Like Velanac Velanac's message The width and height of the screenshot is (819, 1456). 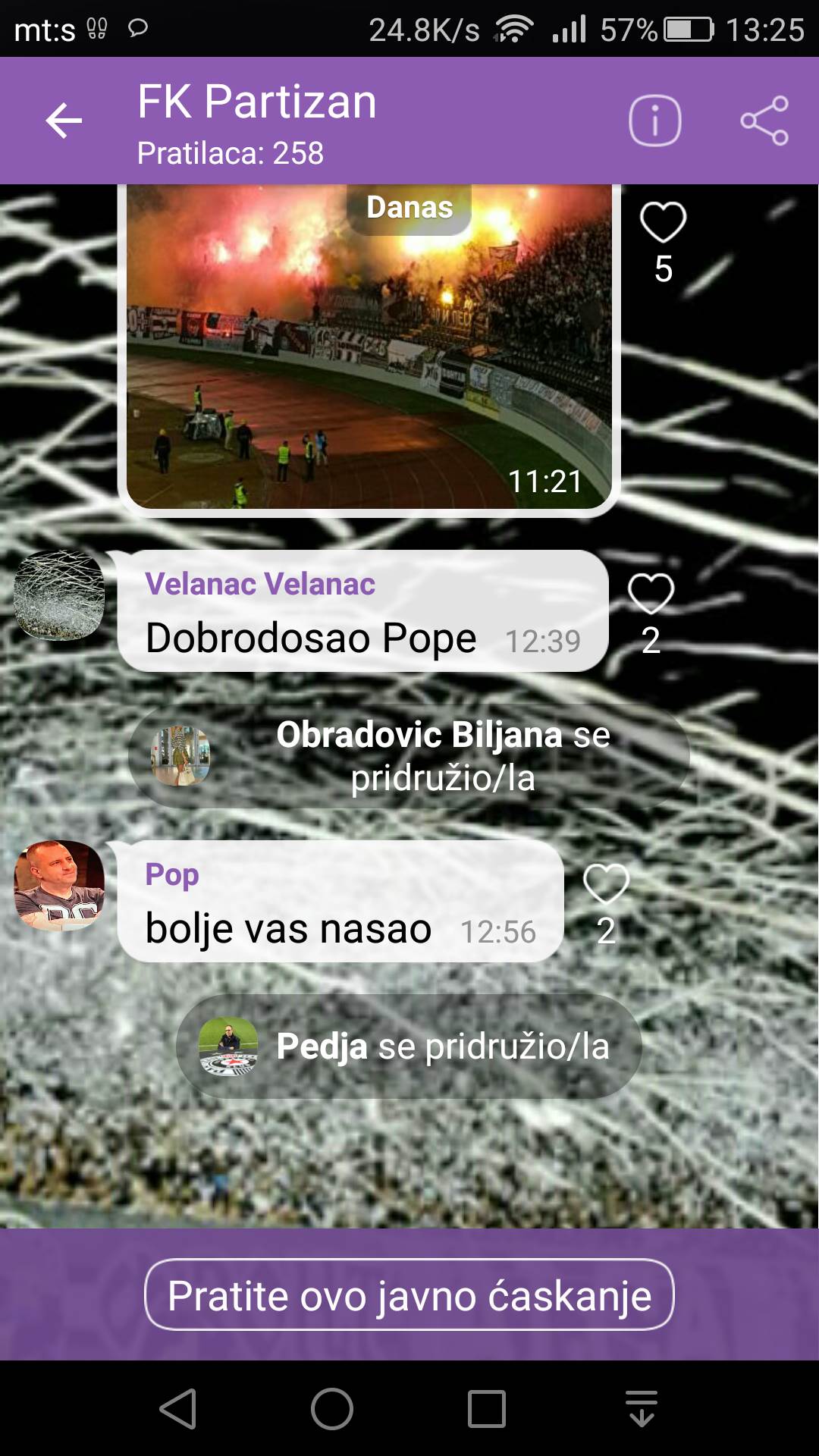(x=651, y=594)
